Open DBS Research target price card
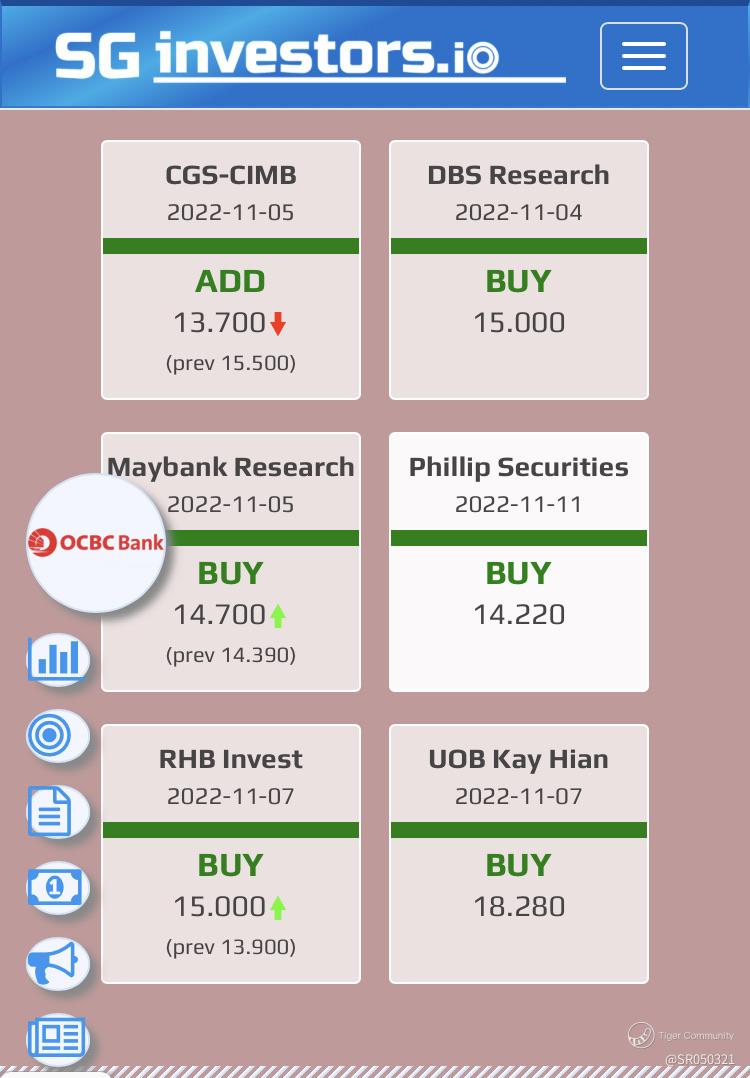This screenshot has height=1078, width=750. point(519,270)
